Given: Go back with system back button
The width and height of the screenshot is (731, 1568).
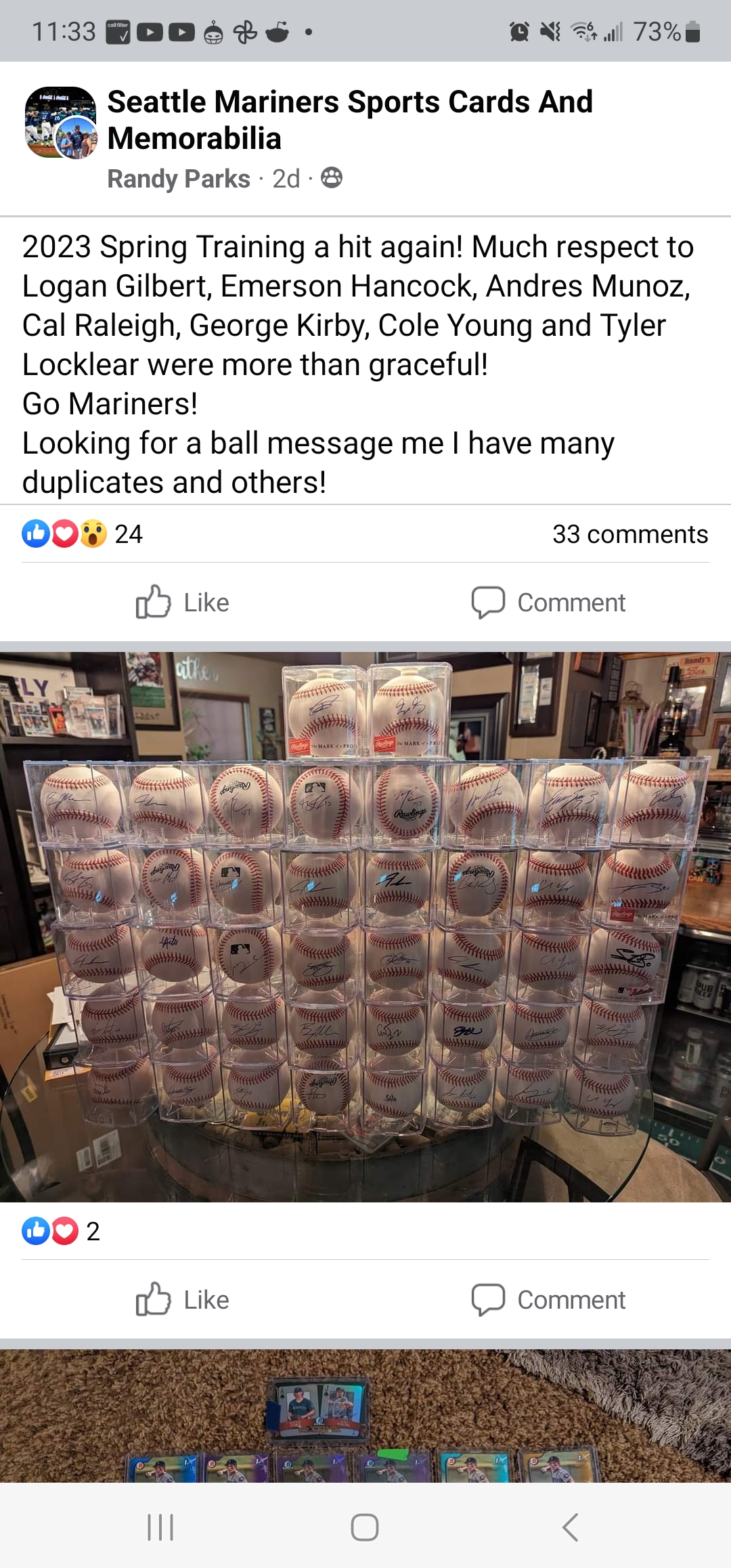Looking at the screenshot, I should (570, 1527).
